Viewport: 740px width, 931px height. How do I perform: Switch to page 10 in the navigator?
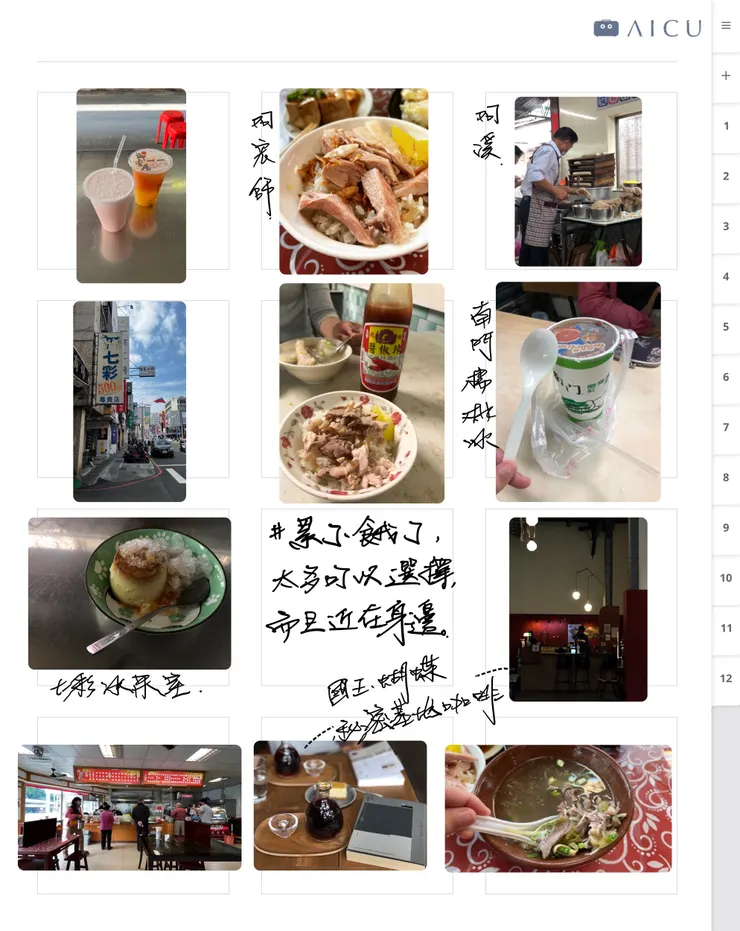click(725, 577)
